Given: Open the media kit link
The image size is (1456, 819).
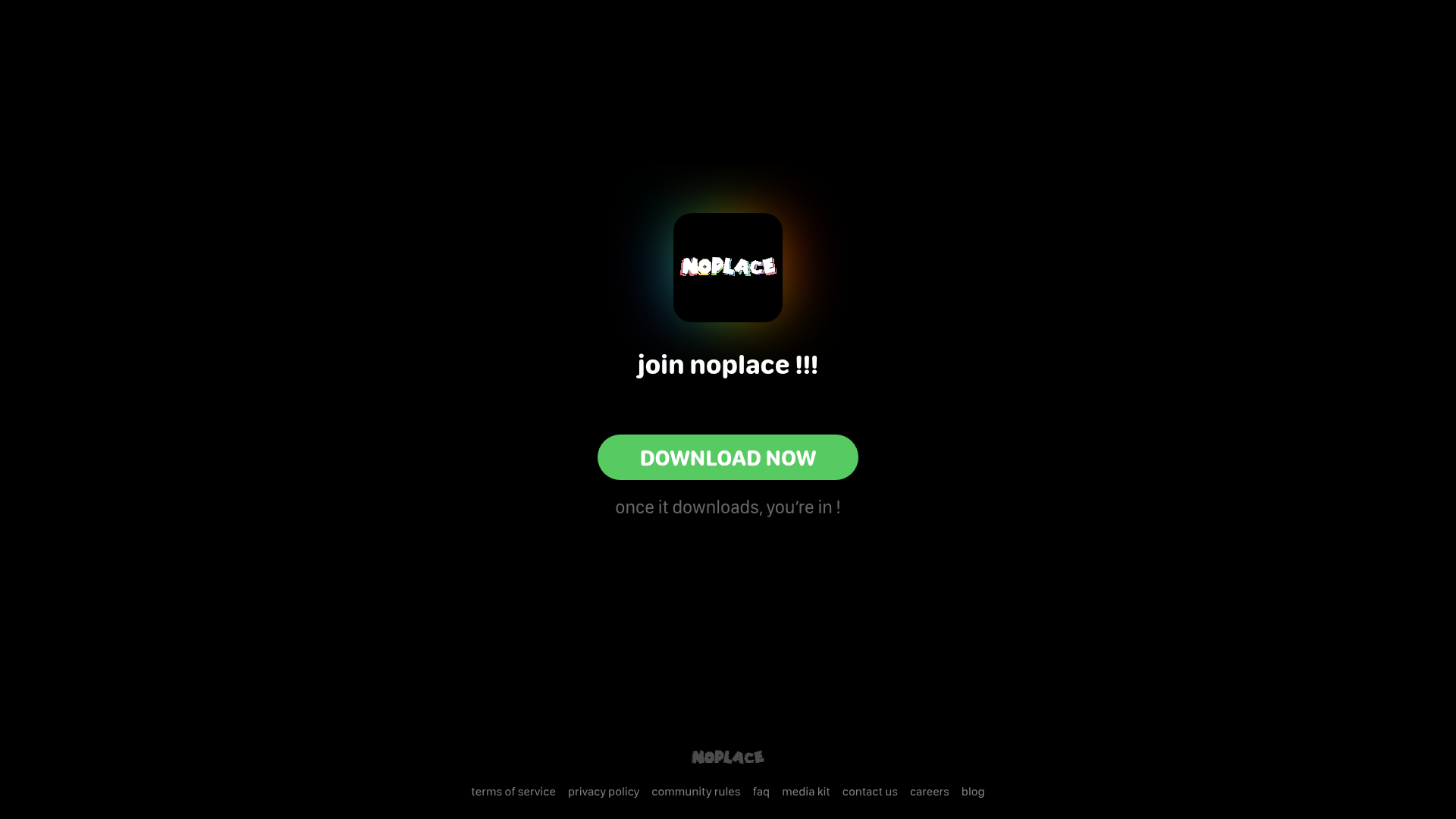Looking at the screenshot, I should [805, 791].
